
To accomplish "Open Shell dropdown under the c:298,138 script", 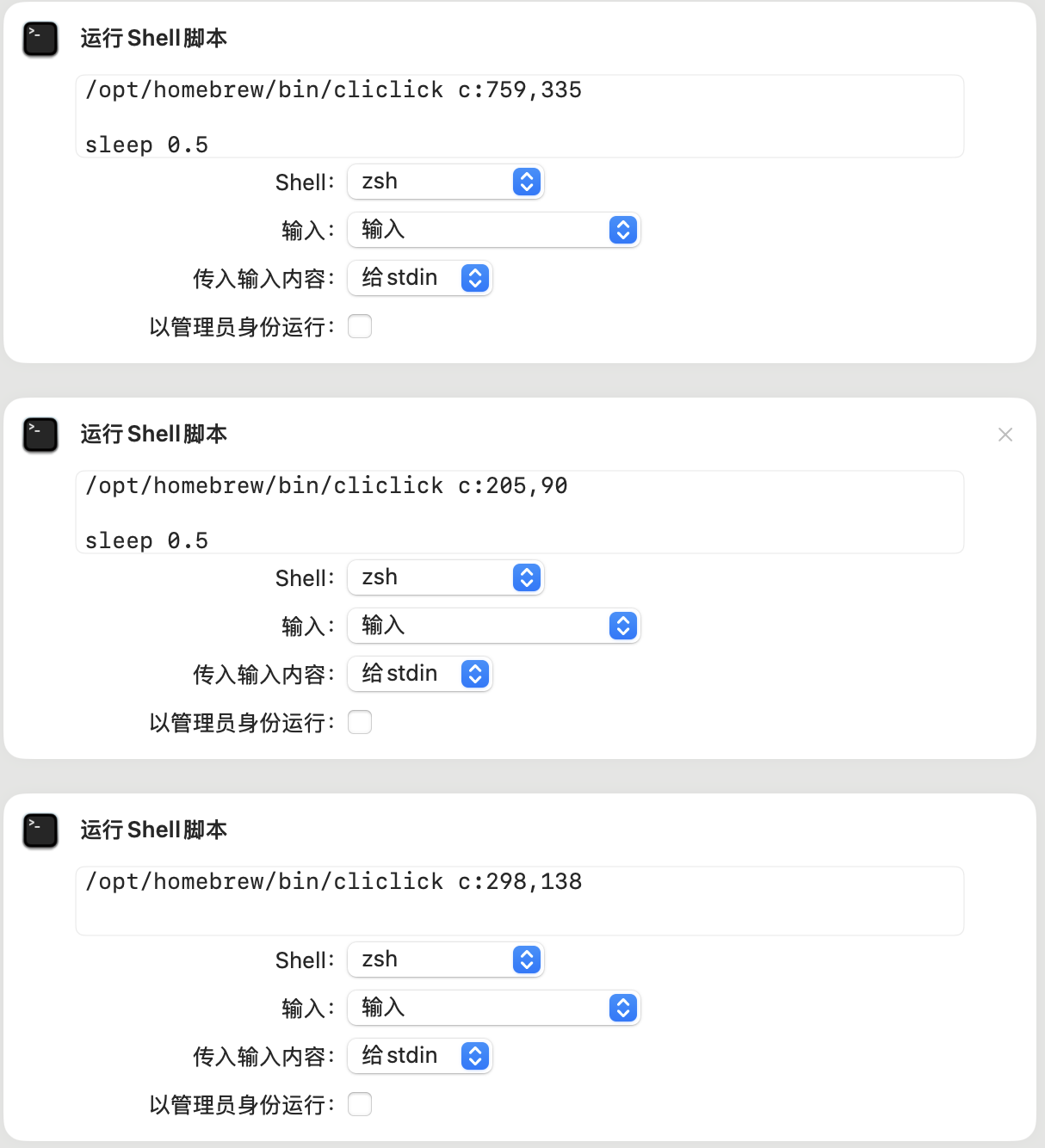I will click(445, 960).
